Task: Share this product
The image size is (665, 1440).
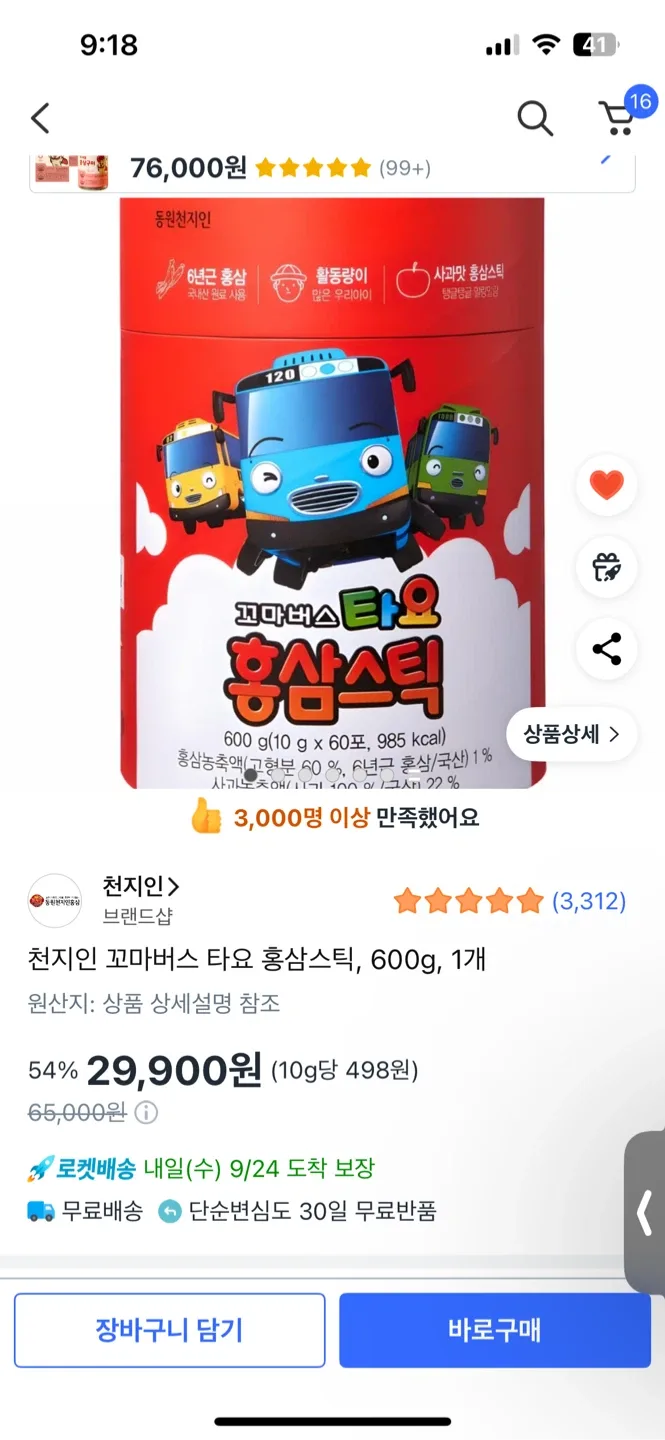Action: [x=606, y=649]
